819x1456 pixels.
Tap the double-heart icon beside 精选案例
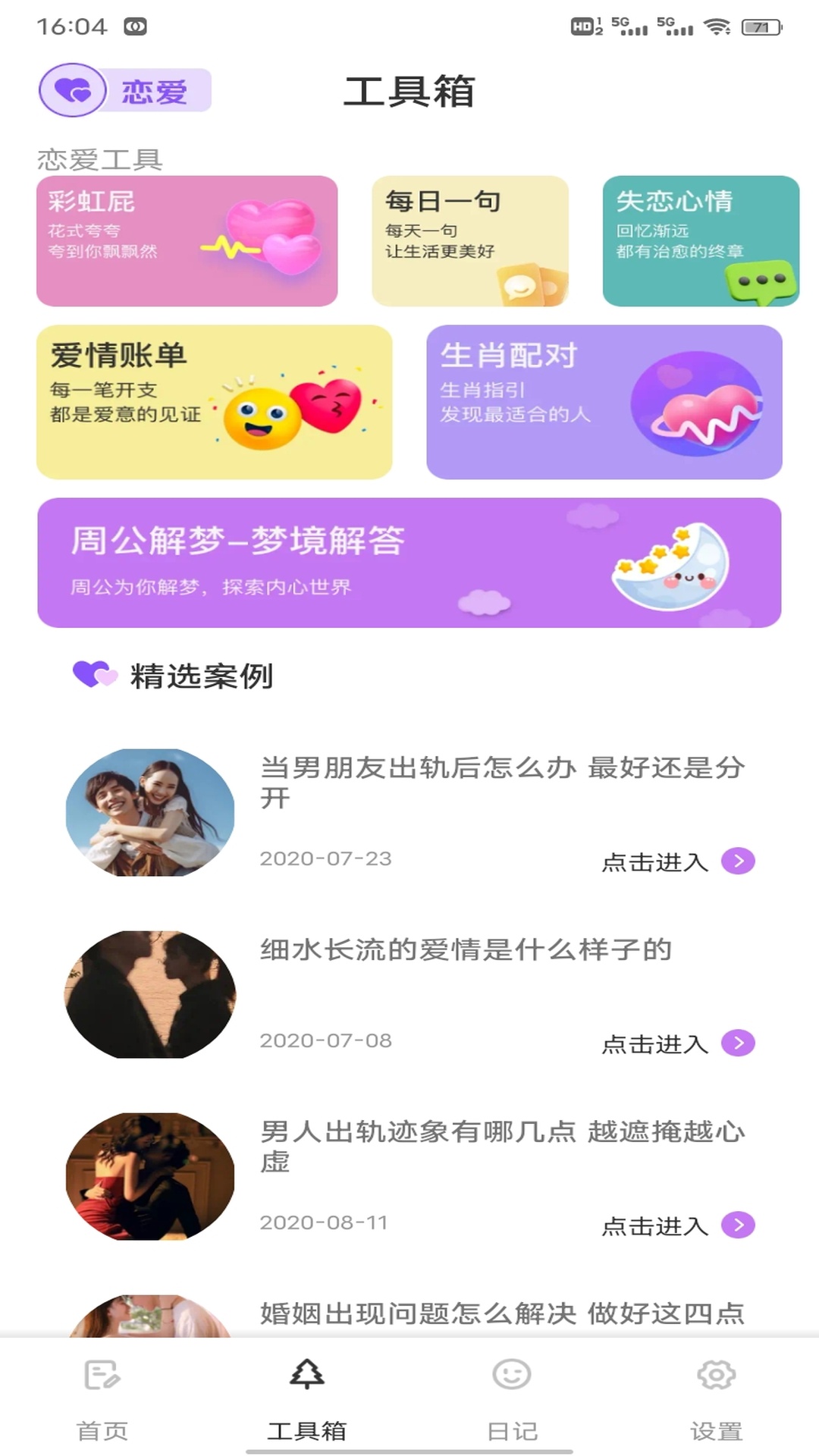point(94,673)
